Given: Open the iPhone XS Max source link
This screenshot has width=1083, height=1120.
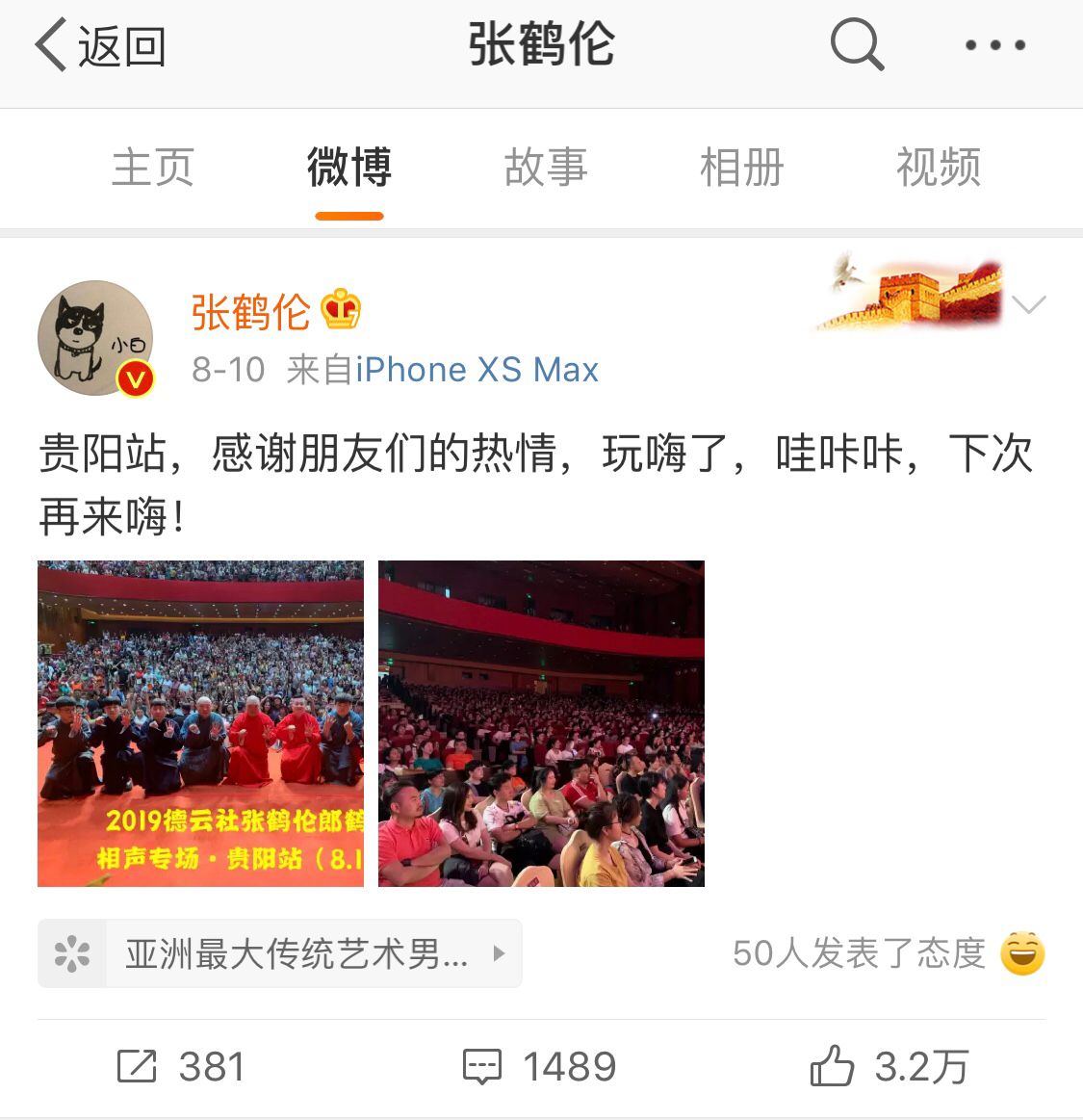Looking at the screenshot, I should (x=477, y=370).
